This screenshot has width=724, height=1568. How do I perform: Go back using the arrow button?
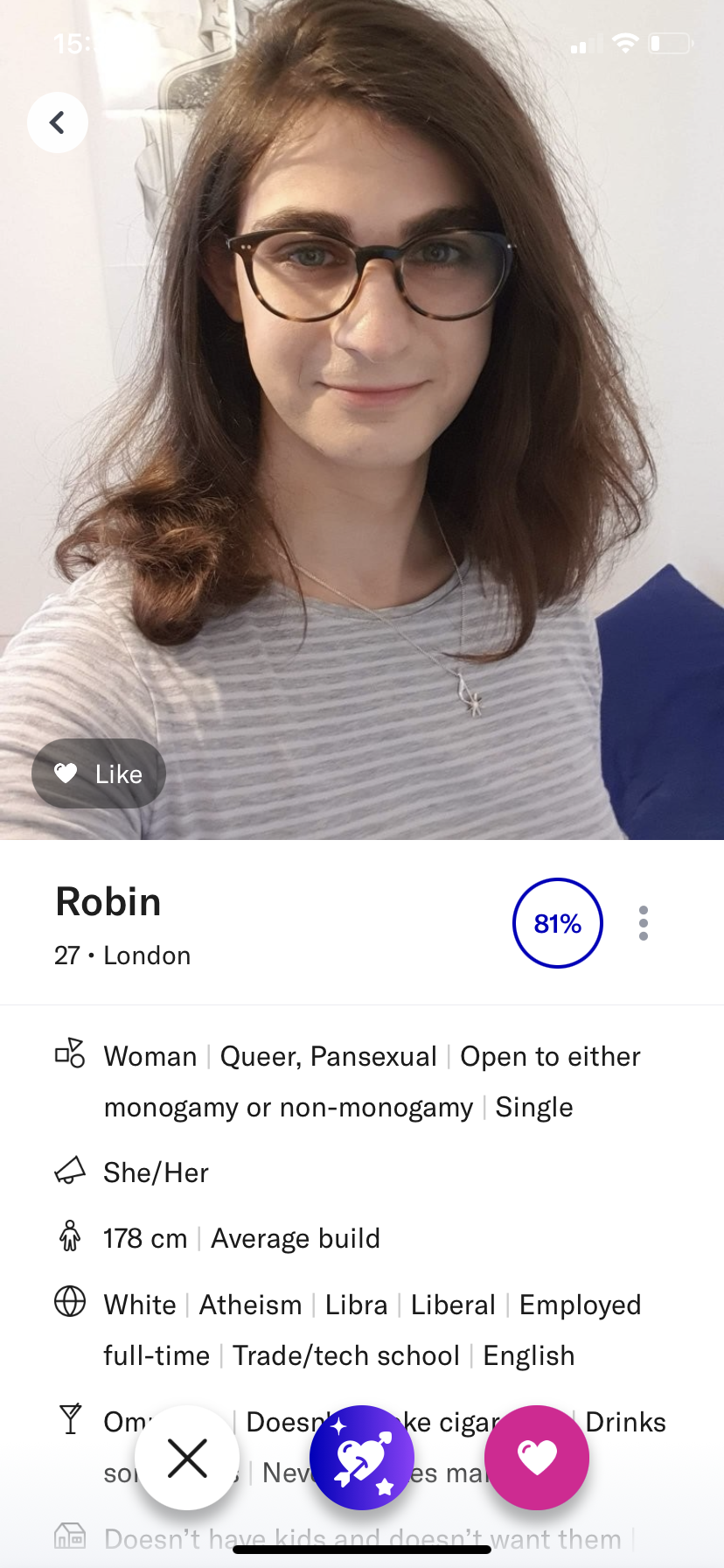(x=58, y=122)
